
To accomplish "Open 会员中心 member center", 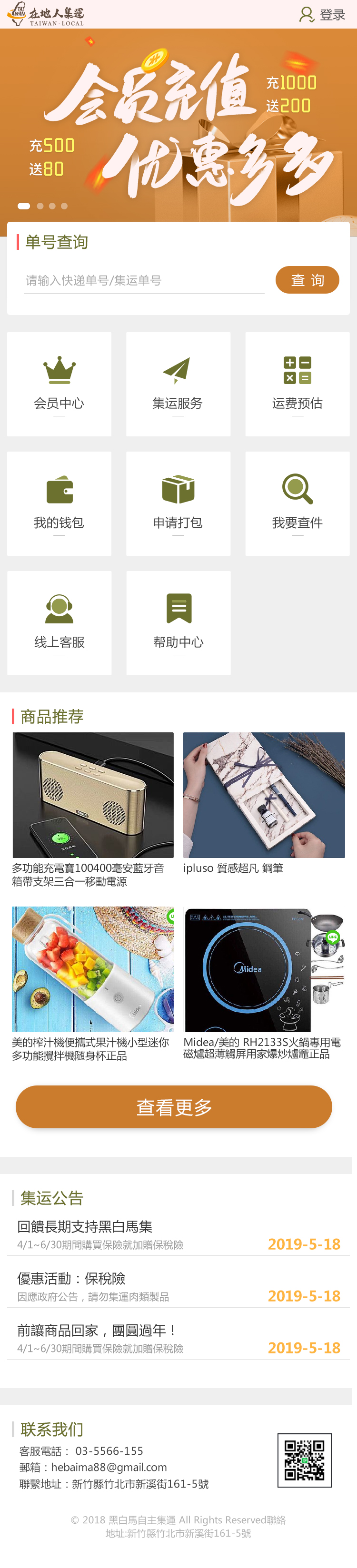I will tap(59, 384).
